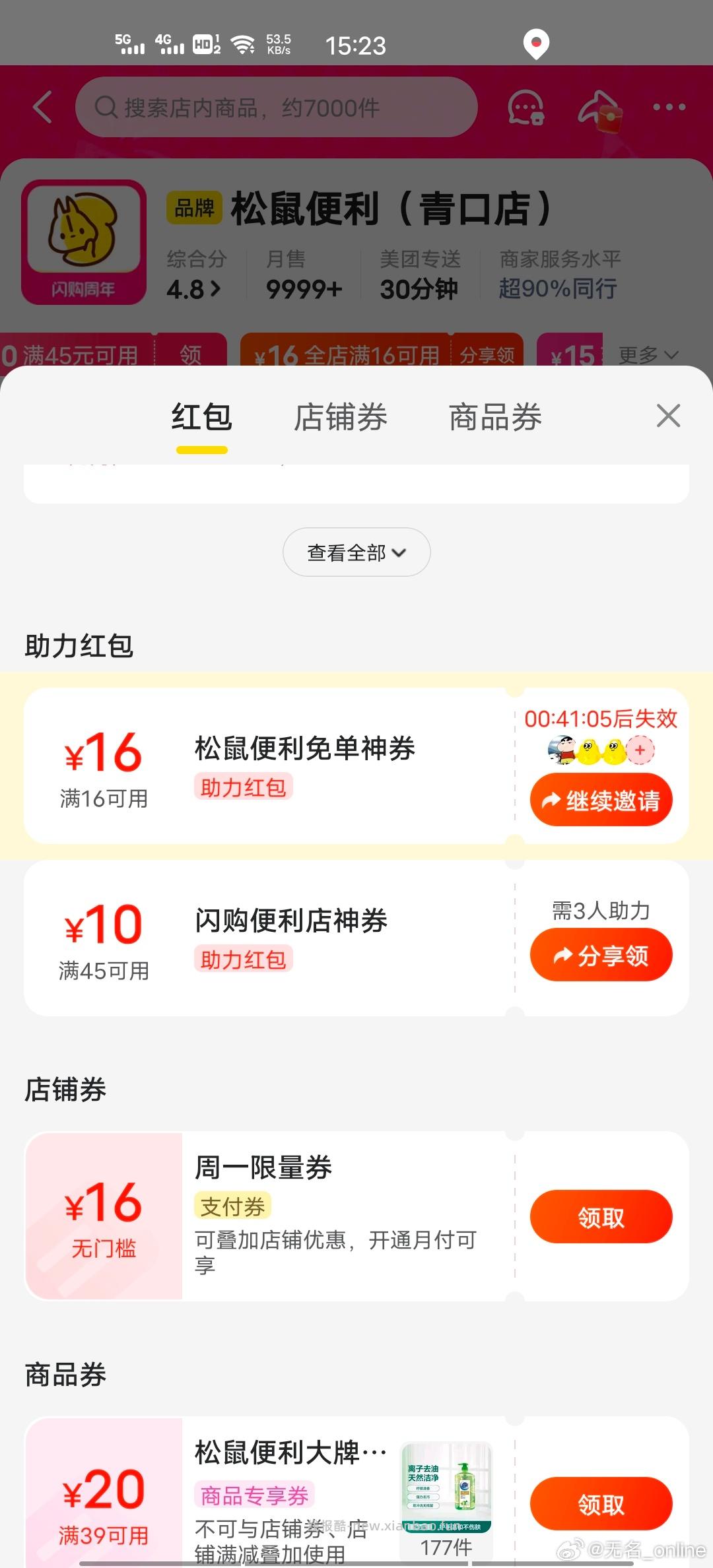The height and width of the screenshot is (1568, 713).
Task: Tap 分享领 on the ¥10 助力红包
Action: click(x=601, y=954)
